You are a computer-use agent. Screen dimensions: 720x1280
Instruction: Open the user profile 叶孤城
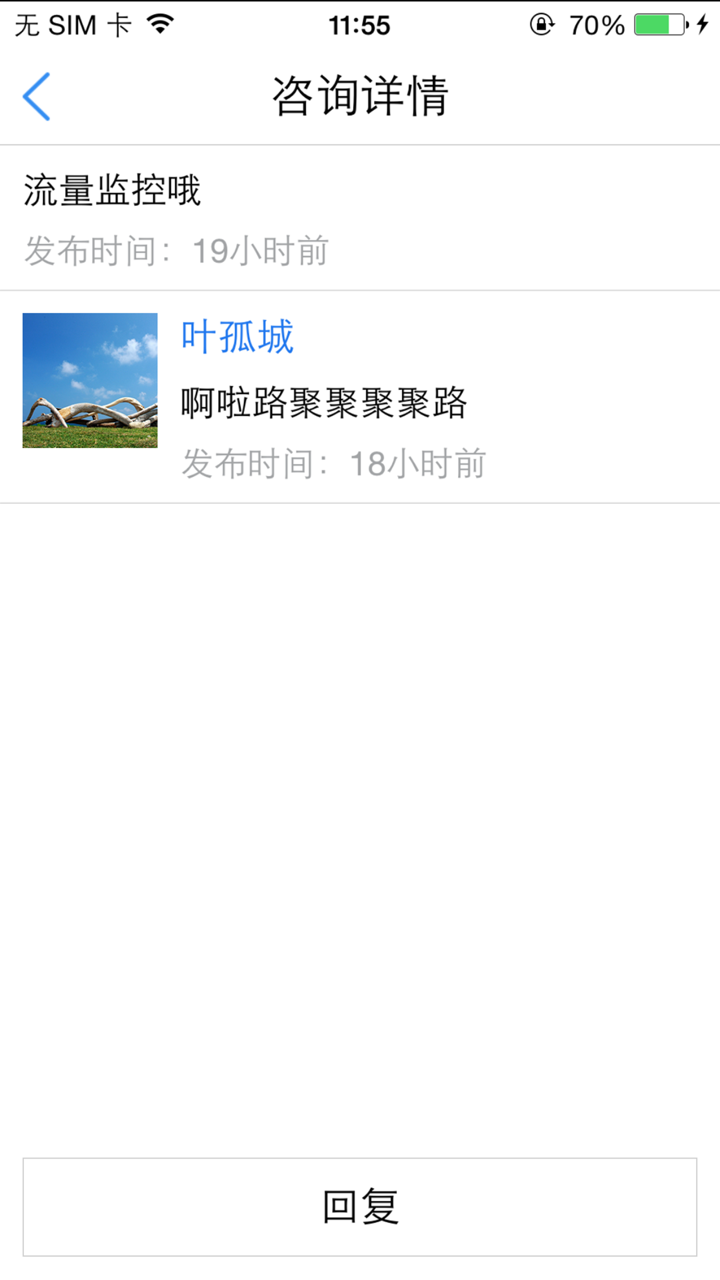pos(237,338)
